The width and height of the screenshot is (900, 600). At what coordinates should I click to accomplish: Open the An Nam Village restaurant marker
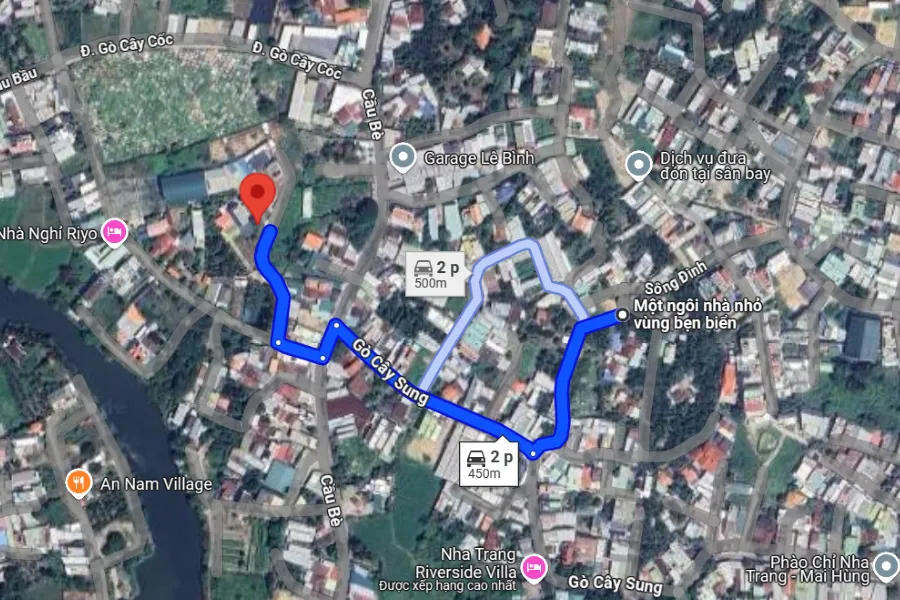point(80,484)
